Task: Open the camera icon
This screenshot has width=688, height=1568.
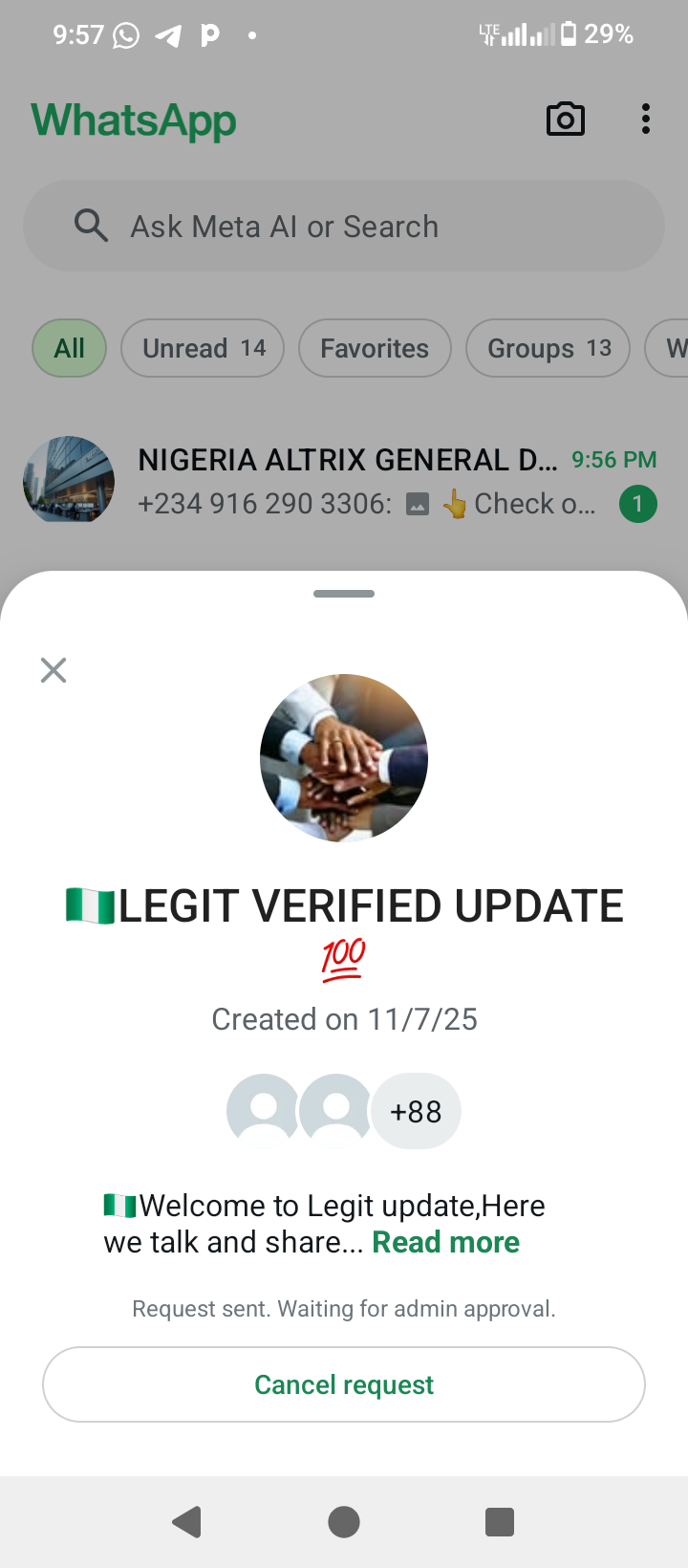Action: [566, 120]
